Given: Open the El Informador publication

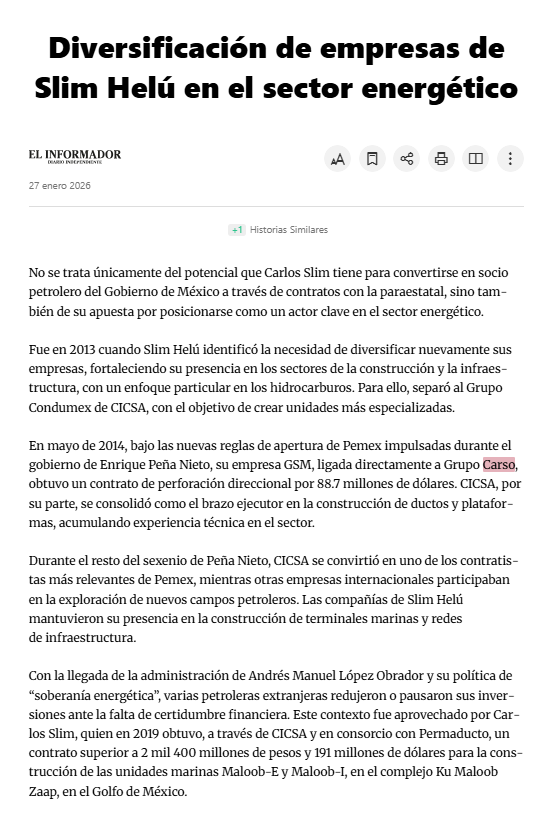Looking at the screenshot, I should 75,156.
